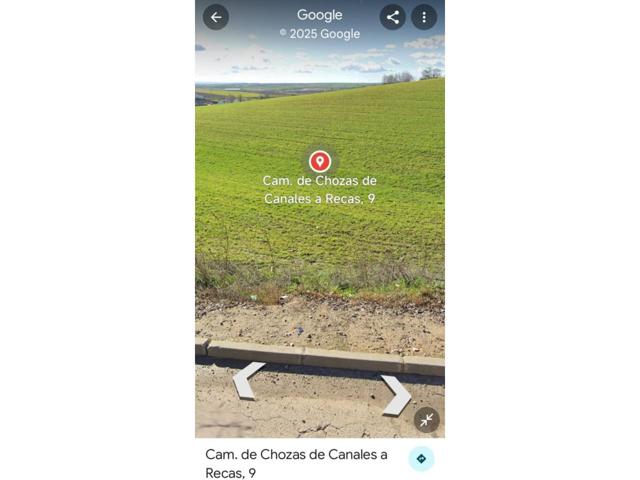The width and height of the screenshot is (640, 480).
Task: Share this Street View location
Action: click(392, 17)
